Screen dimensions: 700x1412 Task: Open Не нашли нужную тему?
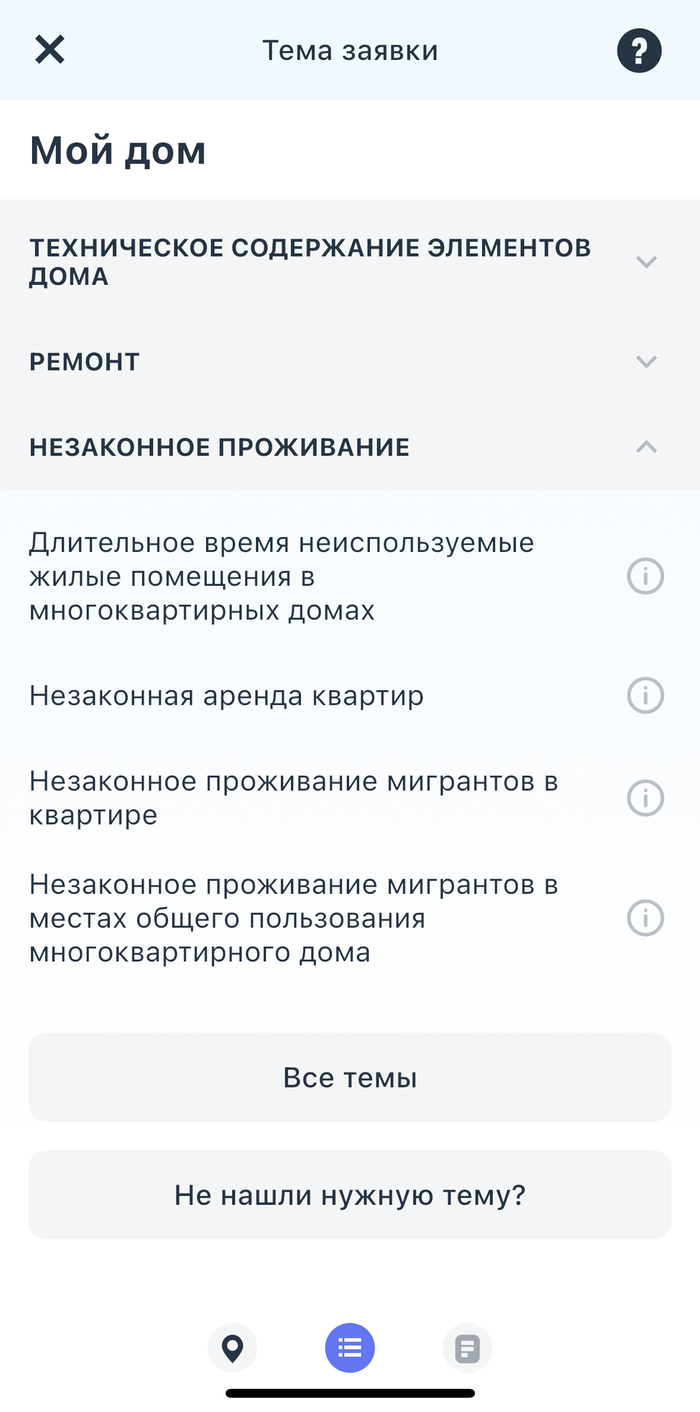[350, 1195]
